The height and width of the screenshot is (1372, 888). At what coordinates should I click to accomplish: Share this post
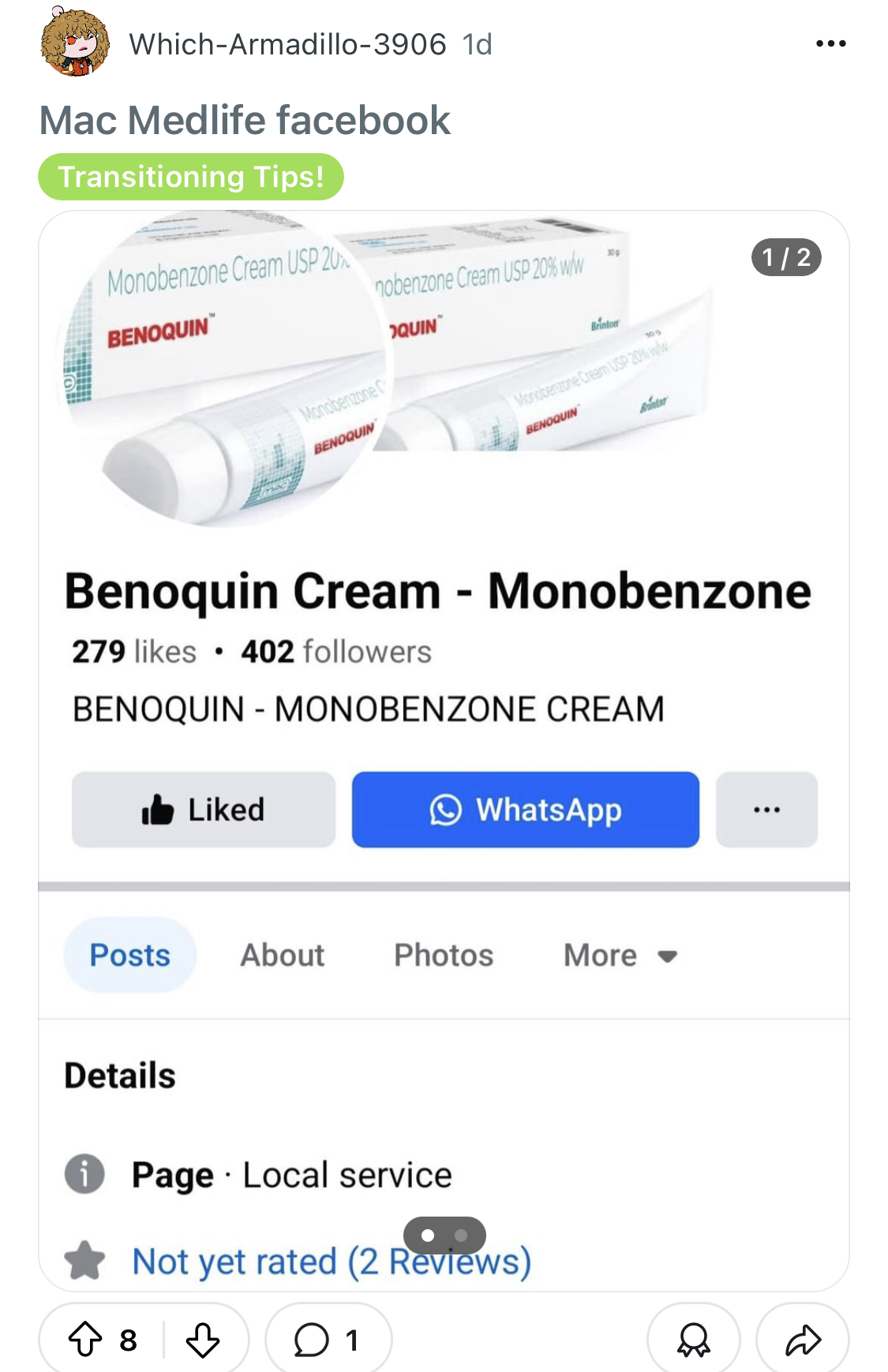803,1340
